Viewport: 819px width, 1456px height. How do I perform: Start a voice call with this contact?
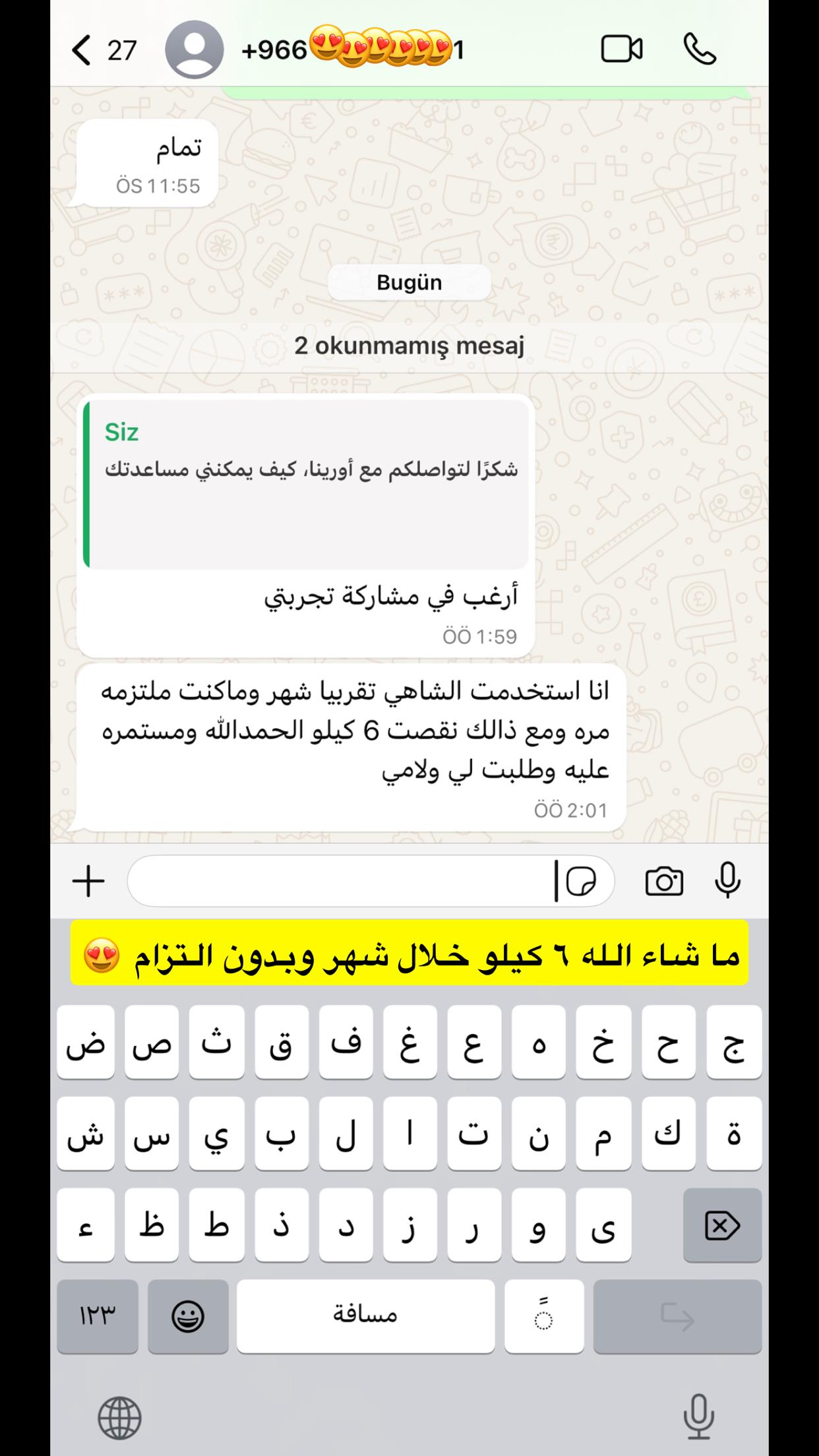pos(700,49)
